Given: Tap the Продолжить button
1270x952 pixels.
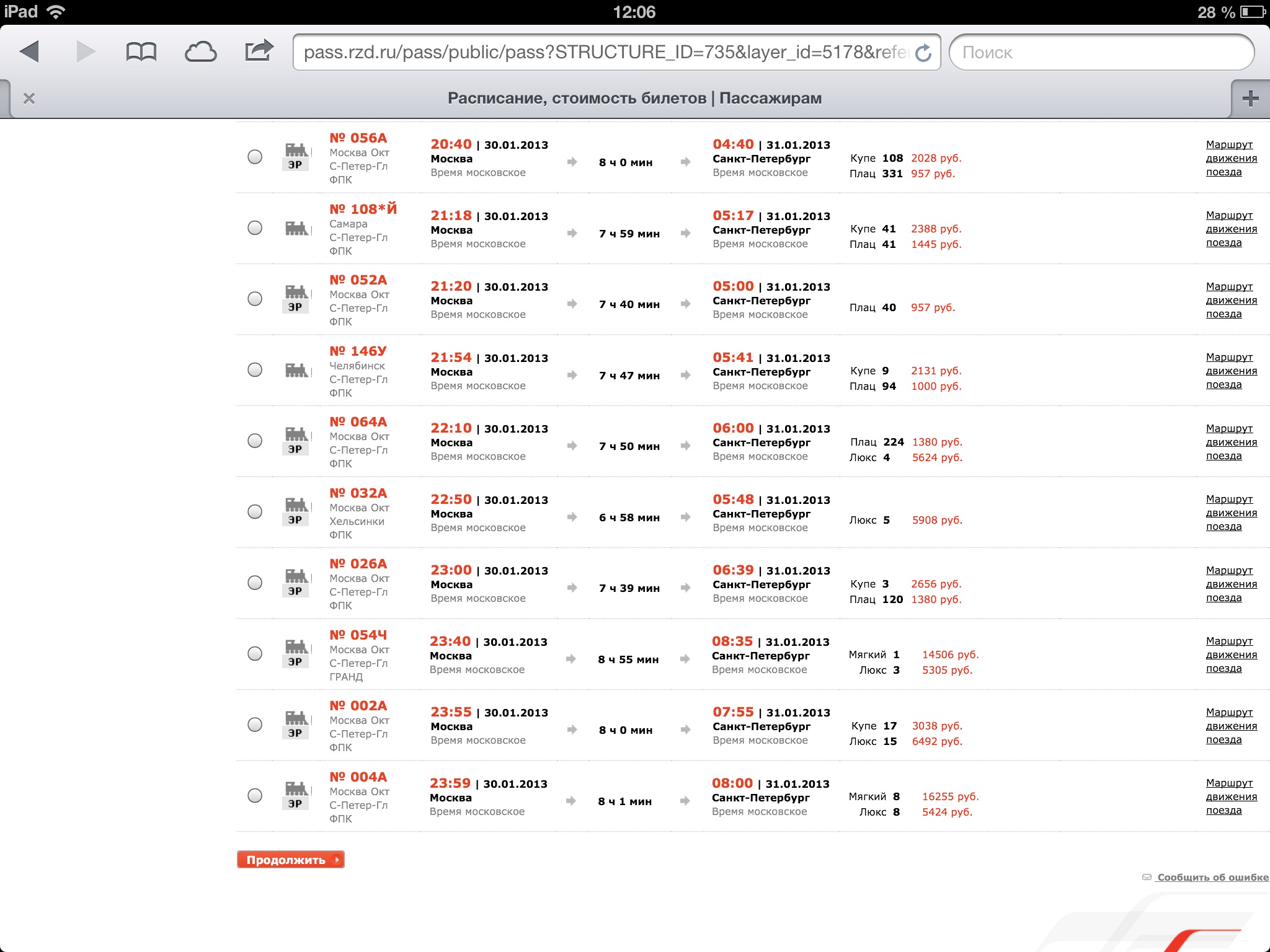Looking at the screenshot, I should [290, 860].
